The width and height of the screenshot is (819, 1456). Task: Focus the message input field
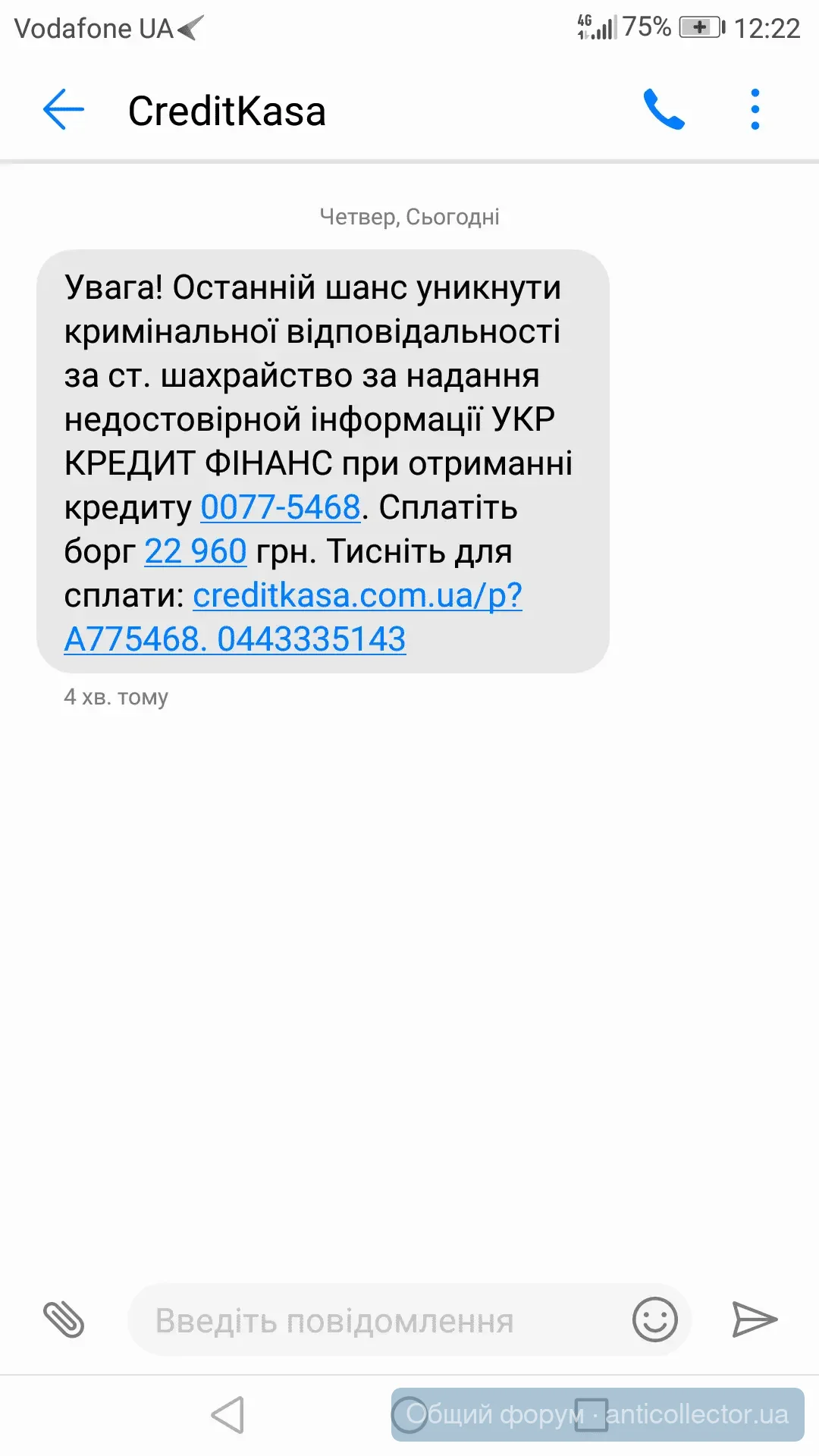point(379,1320)
